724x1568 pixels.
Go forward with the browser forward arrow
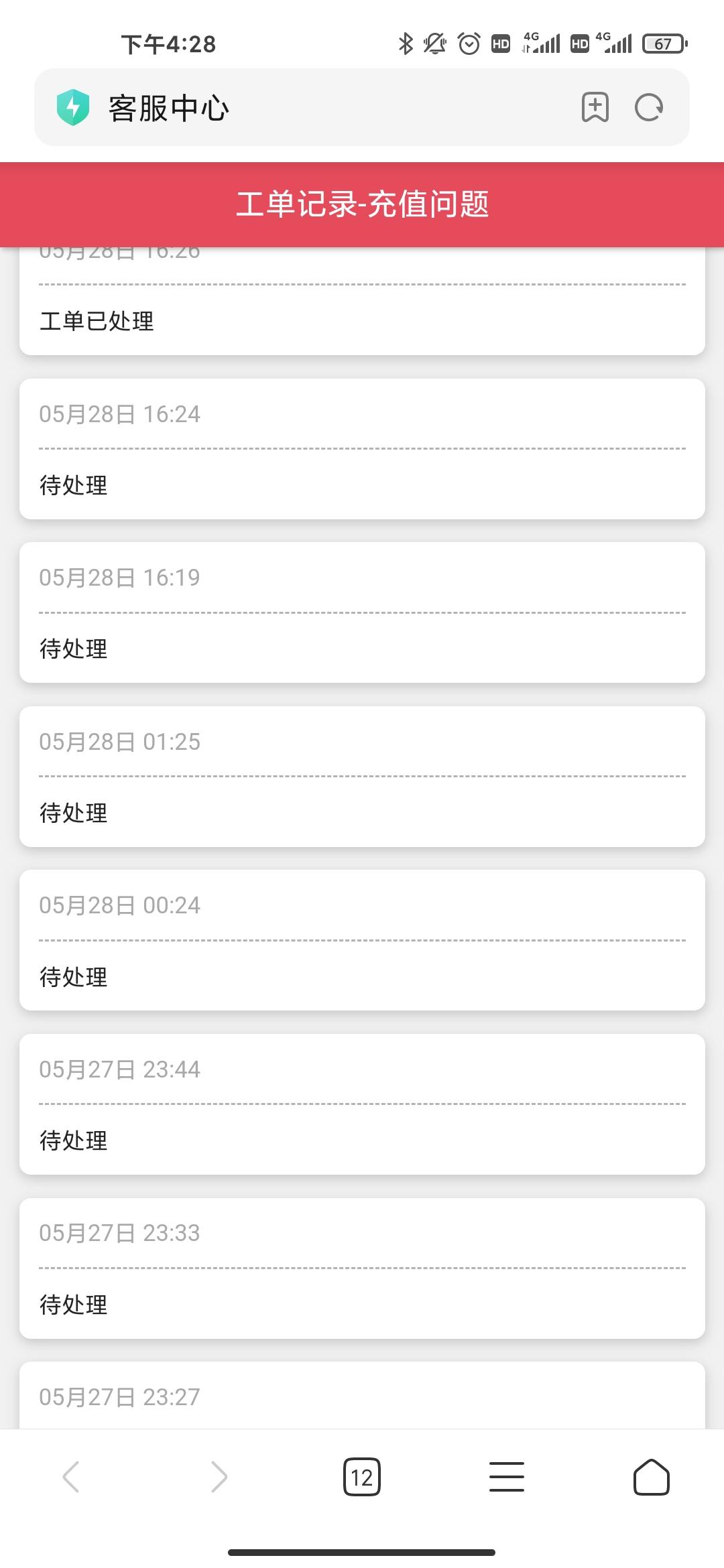(219, 1477)
